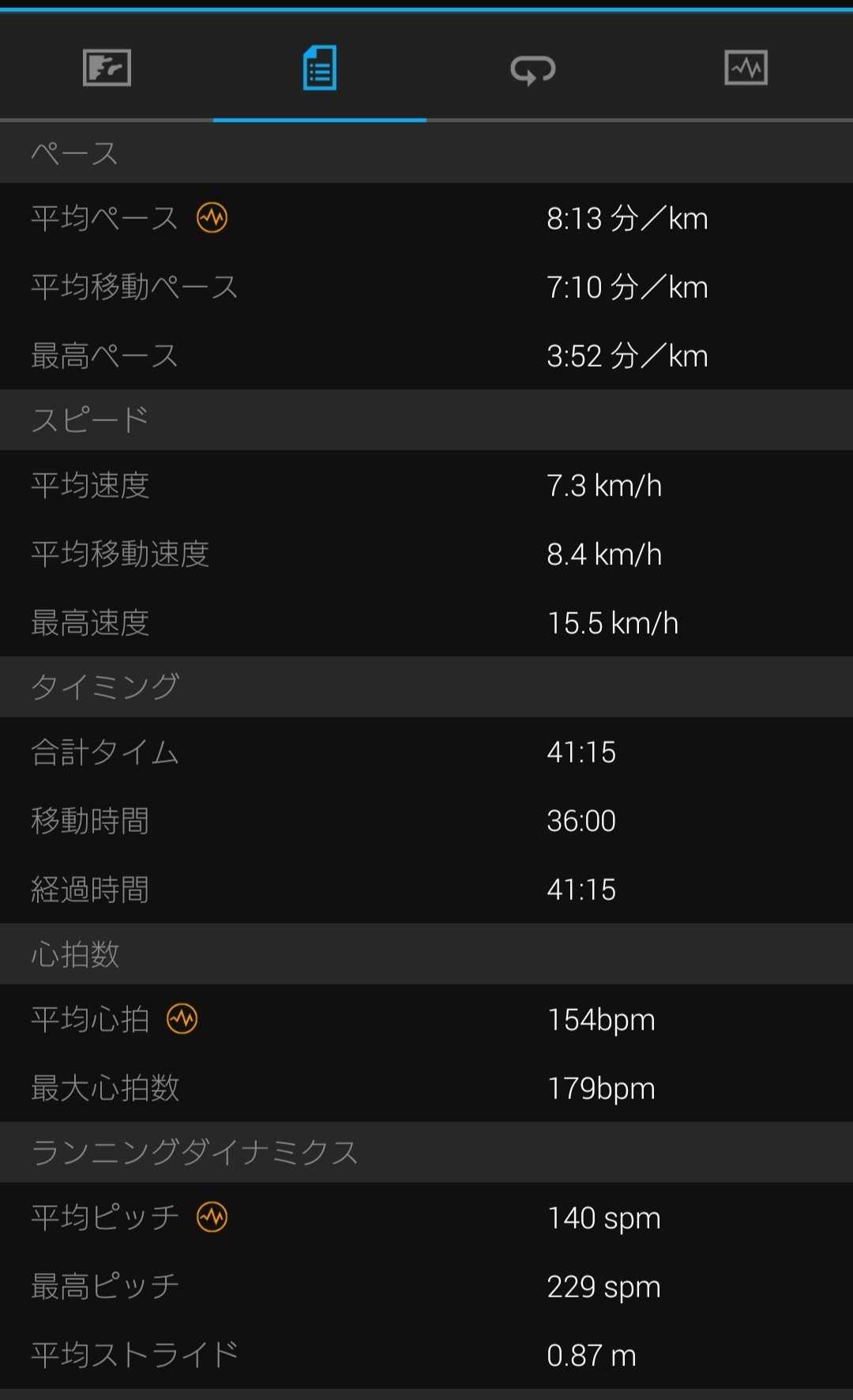Open the laps tab
853x1400 pixels.
click(533, 70)
